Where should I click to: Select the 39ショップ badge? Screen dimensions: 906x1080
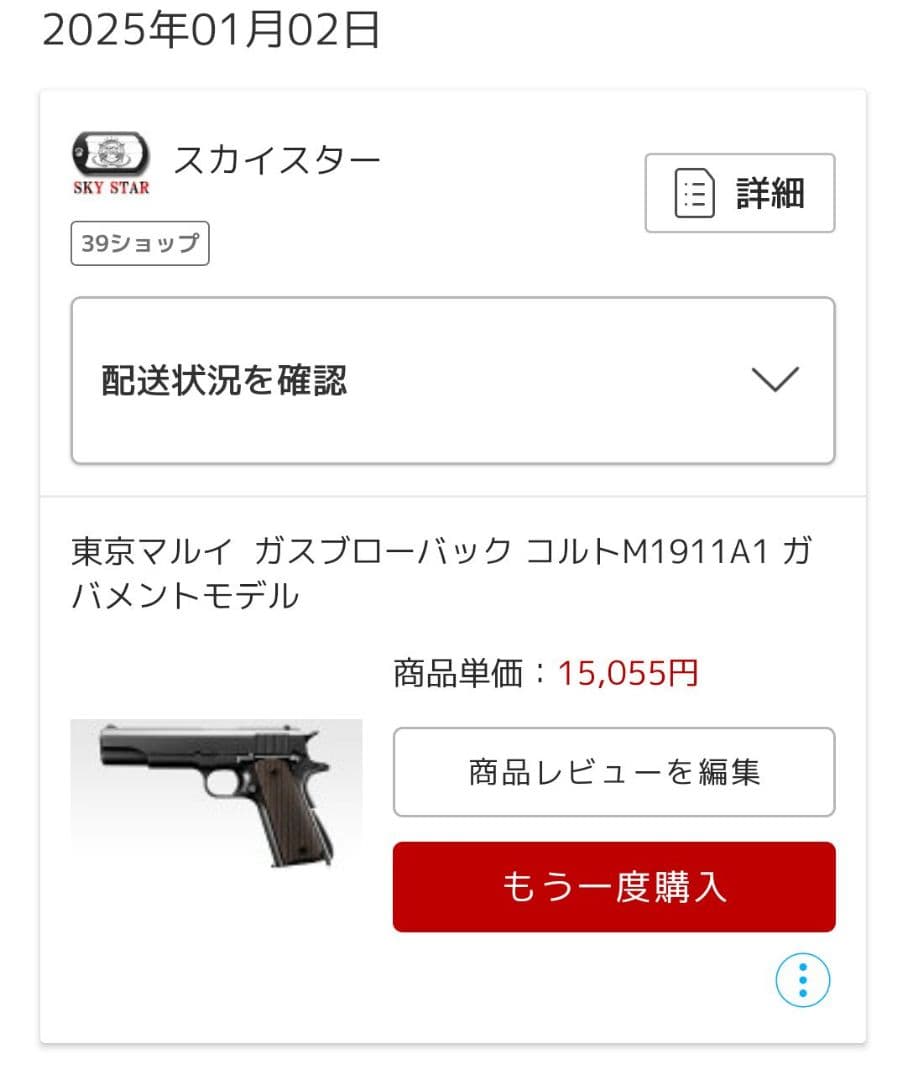click(x=139, y=243)
